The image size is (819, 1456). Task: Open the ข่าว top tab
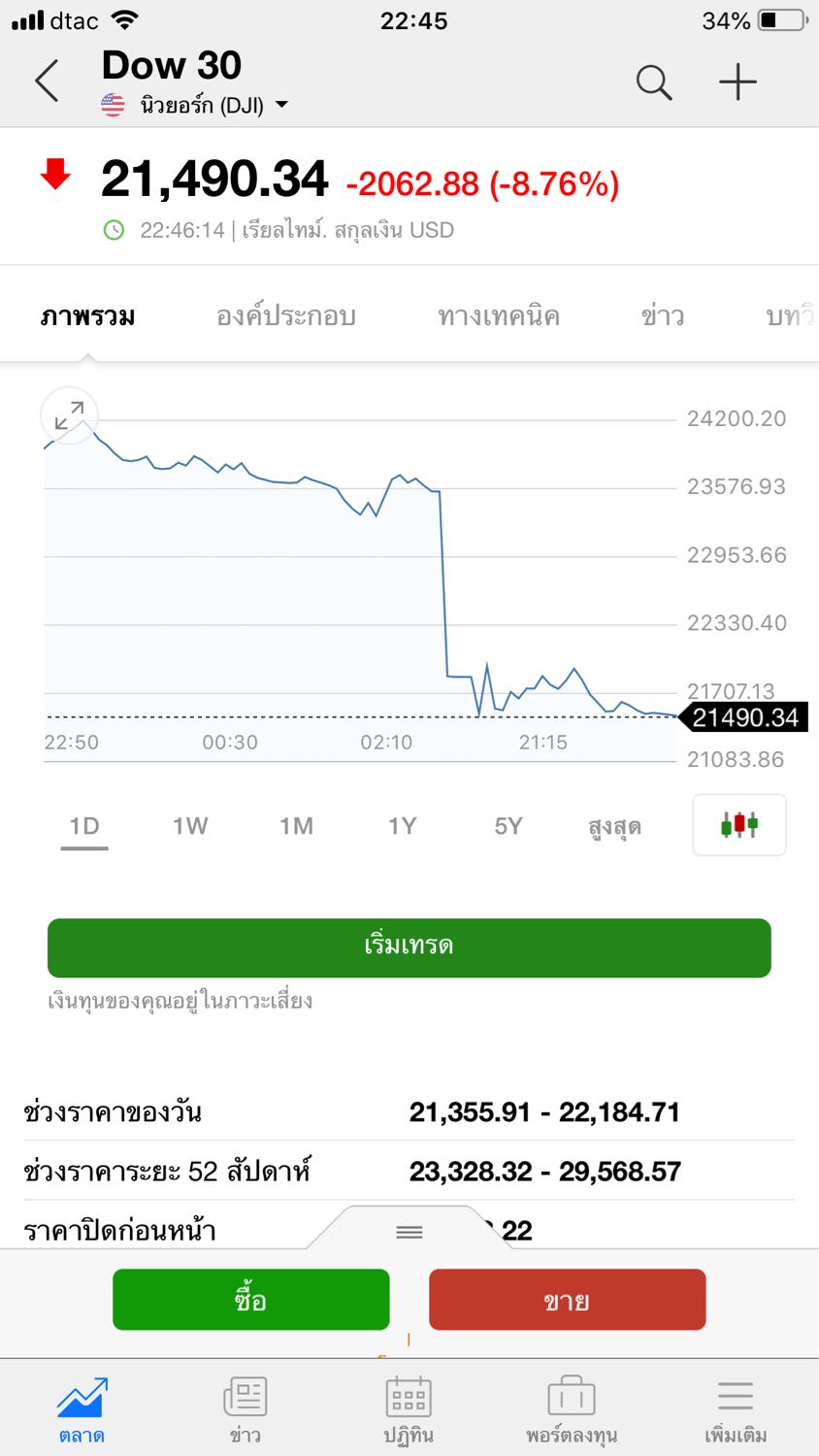(663, 316)
